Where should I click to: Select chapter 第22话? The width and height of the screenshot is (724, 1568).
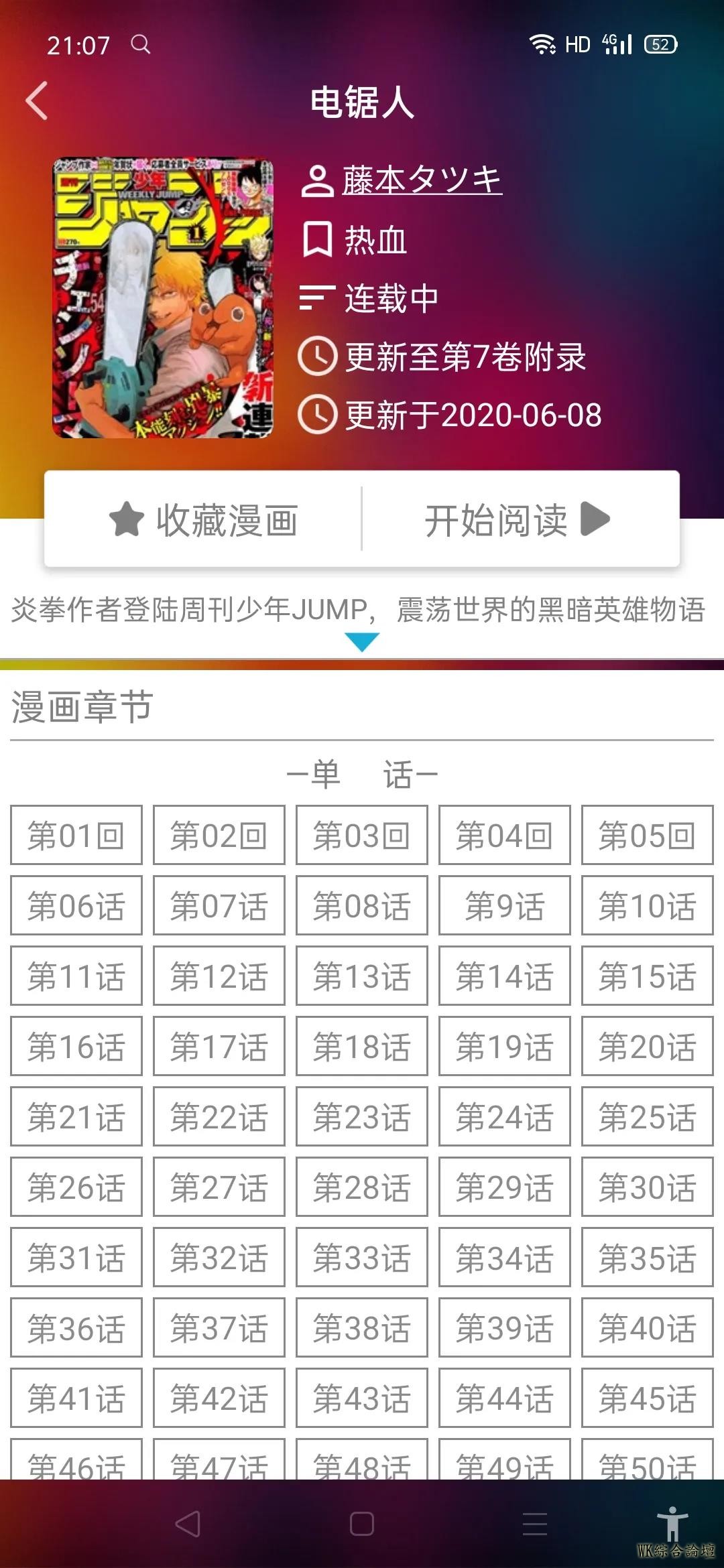pyautogui.click(x=219, y=1116)
